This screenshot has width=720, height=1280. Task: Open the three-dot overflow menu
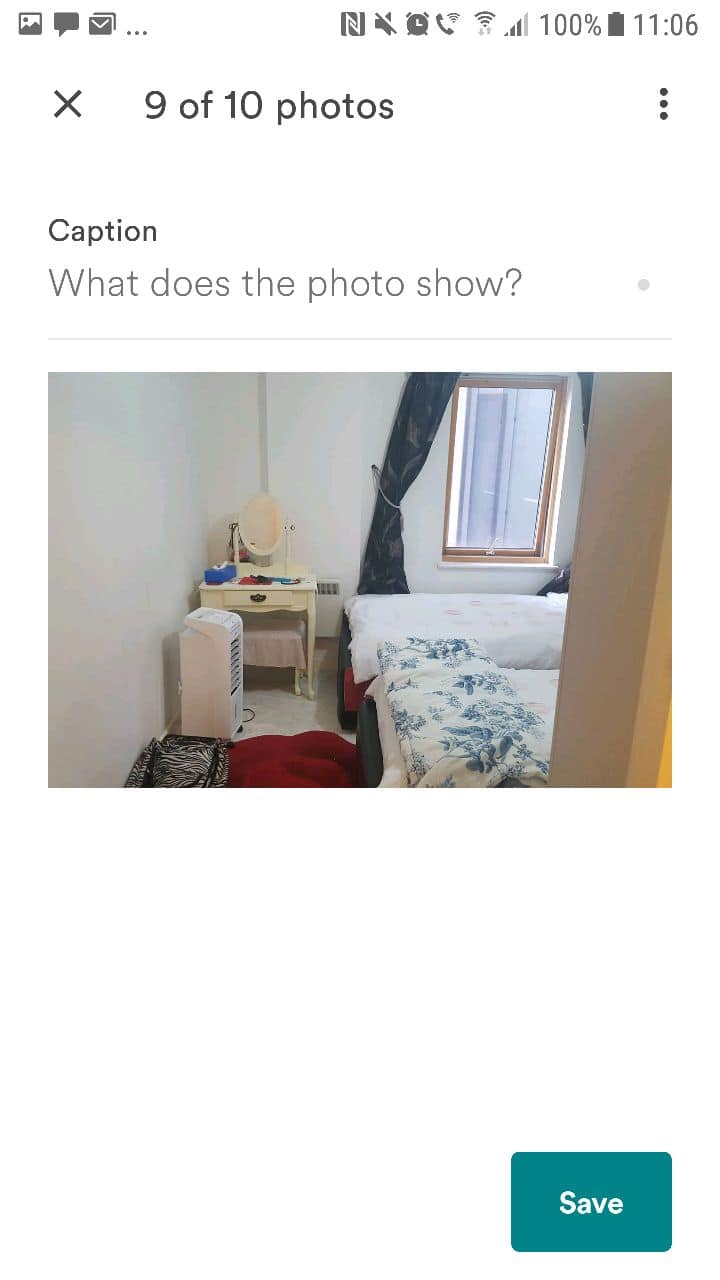pyautogui.click(x=663, y=104)
